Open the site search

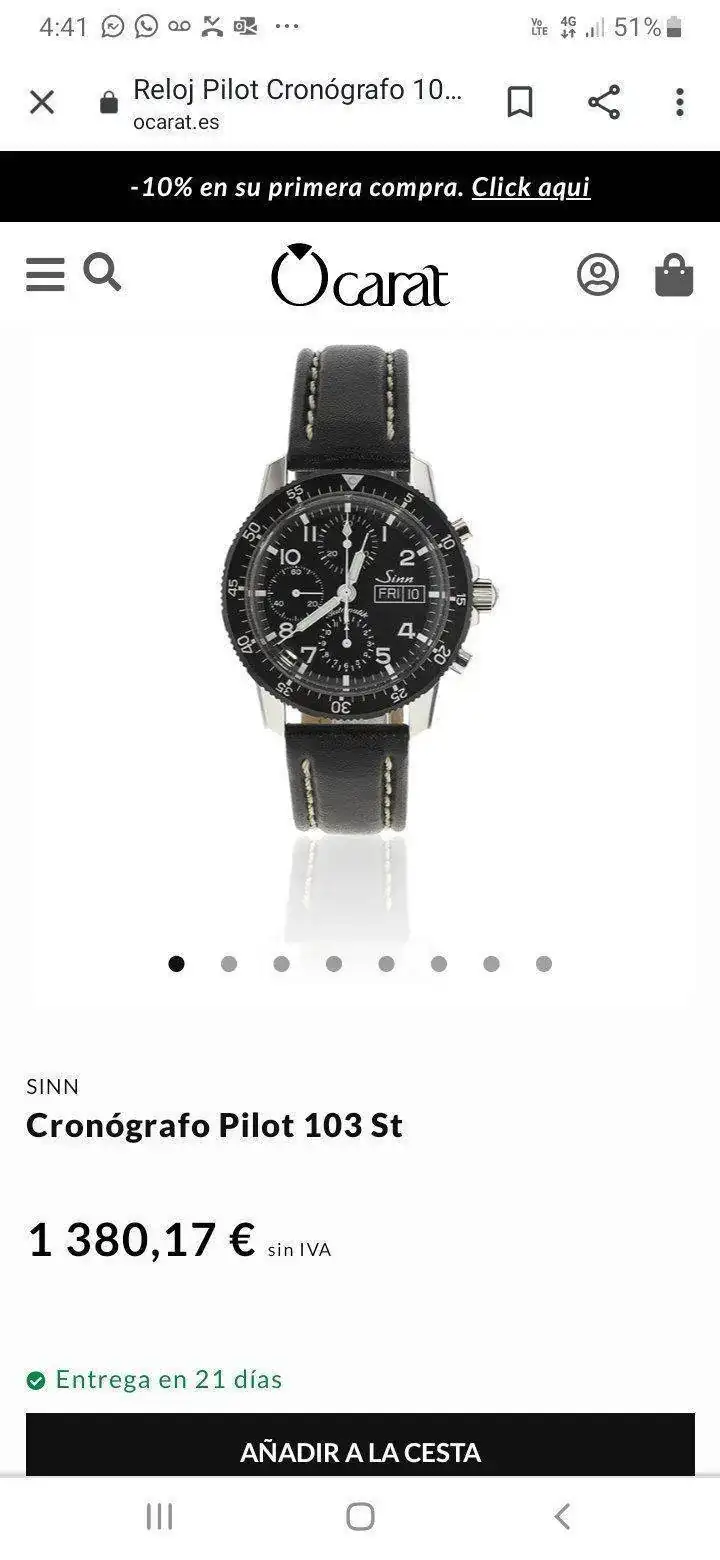pyautogui.click(x=102, y=272)
